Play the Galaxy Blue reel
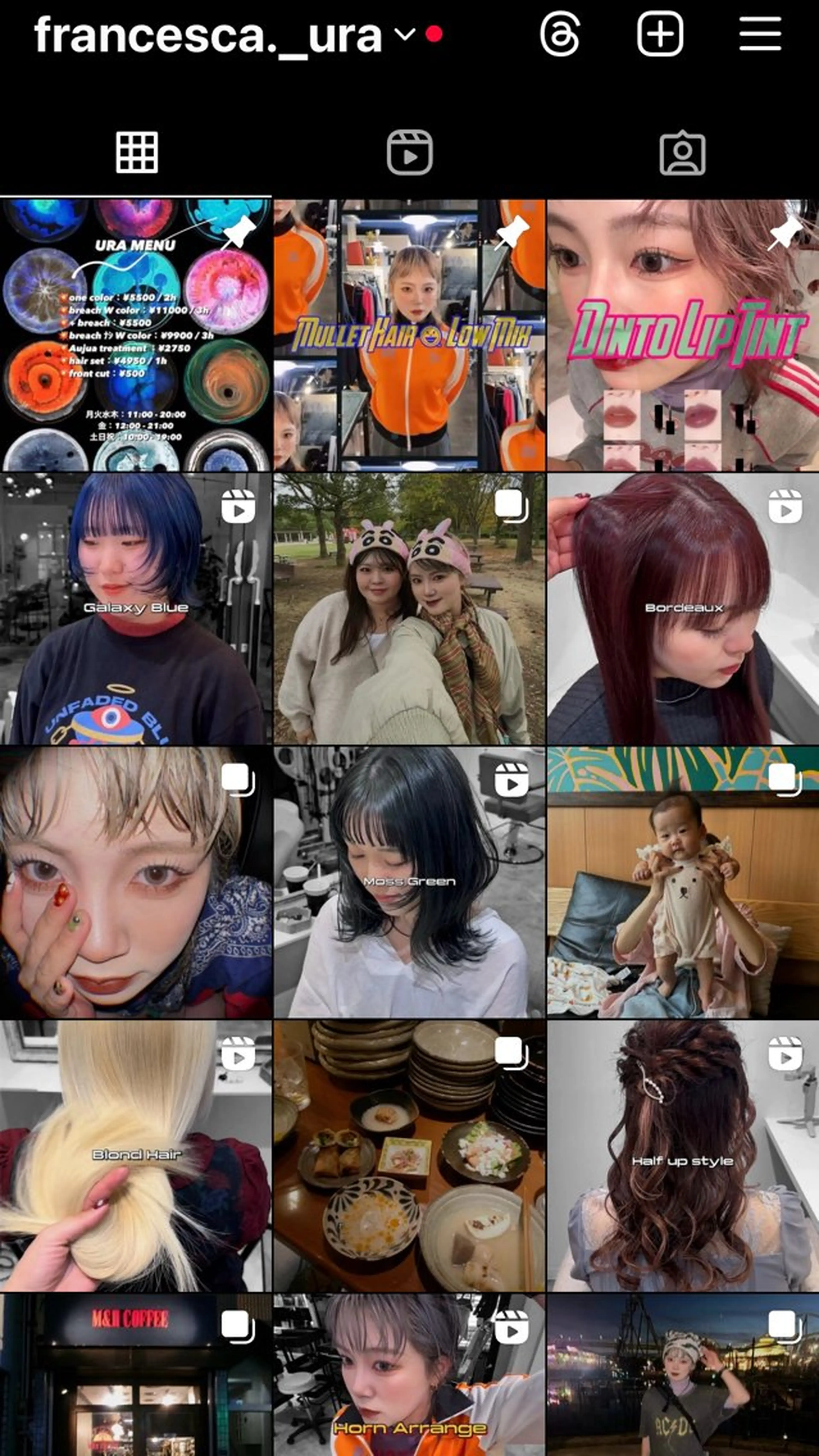The width and height of the screenshot is (819, 1456). click(x=136, y=609)
